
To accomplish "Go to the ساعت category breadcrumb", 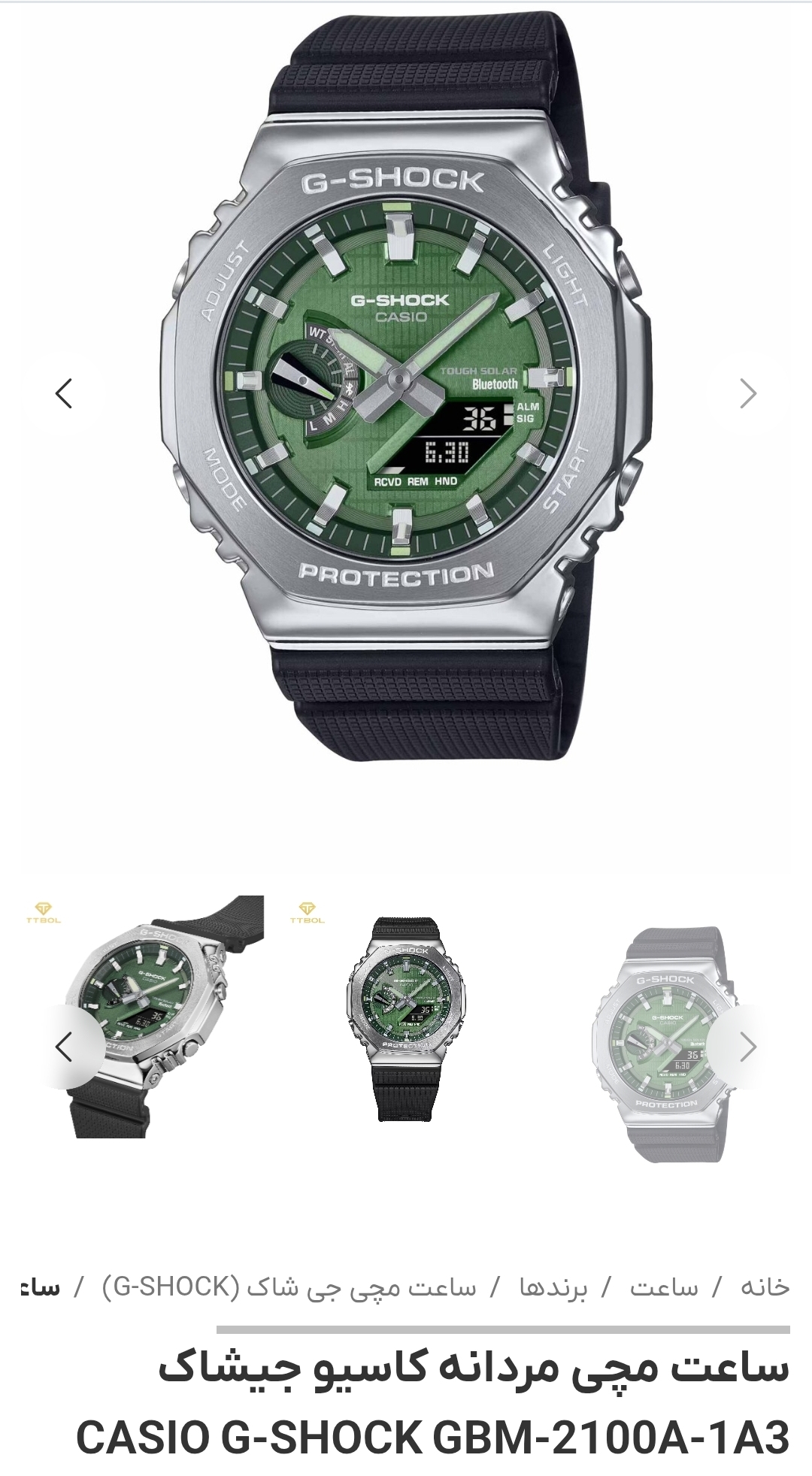I will [x=663, y=1287].
